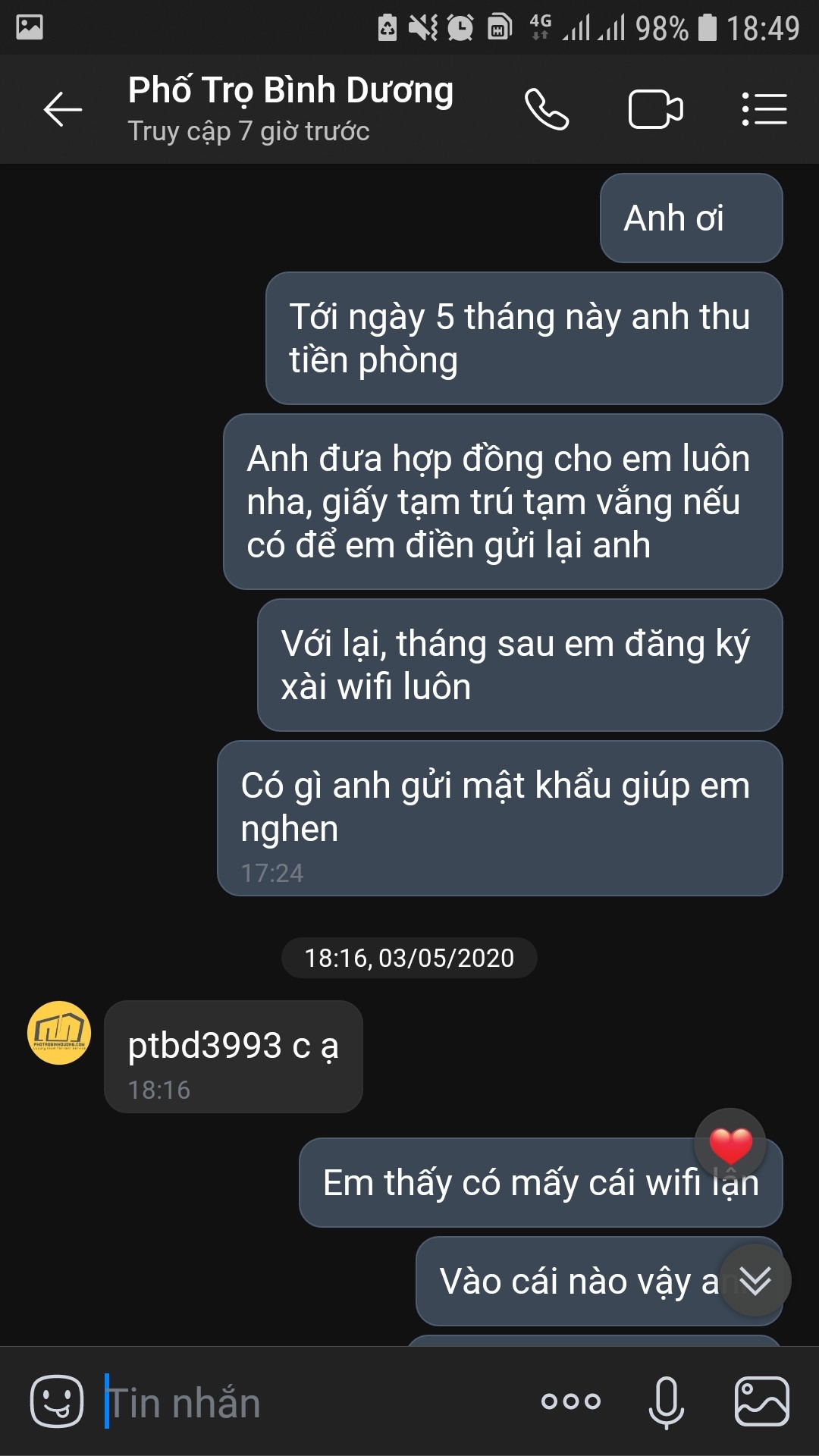Image resolution: width=819 pixels, height=1456 pixels.
Task: Send a photo from gallery
Action: [761, 1401]
